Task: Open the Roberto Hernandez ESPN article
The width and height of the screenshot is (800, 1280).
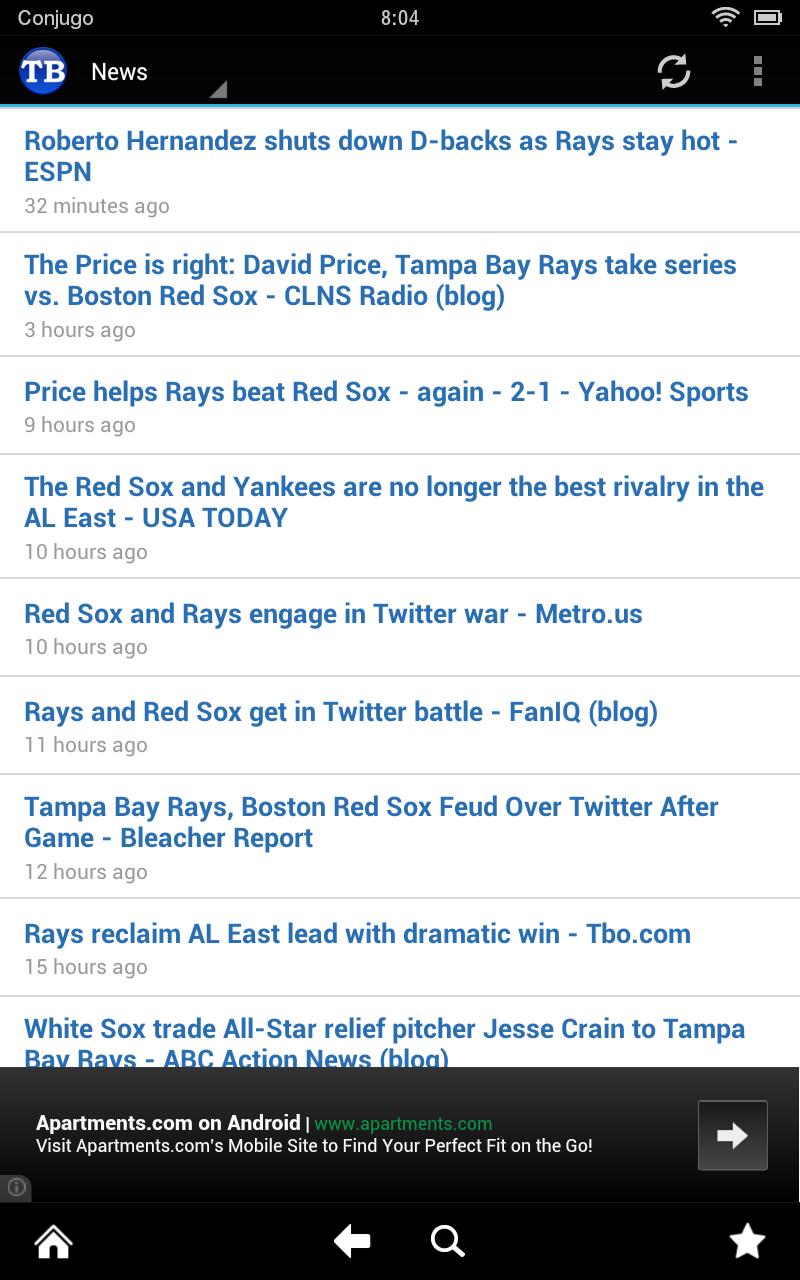Action: (x=381, y=156)
